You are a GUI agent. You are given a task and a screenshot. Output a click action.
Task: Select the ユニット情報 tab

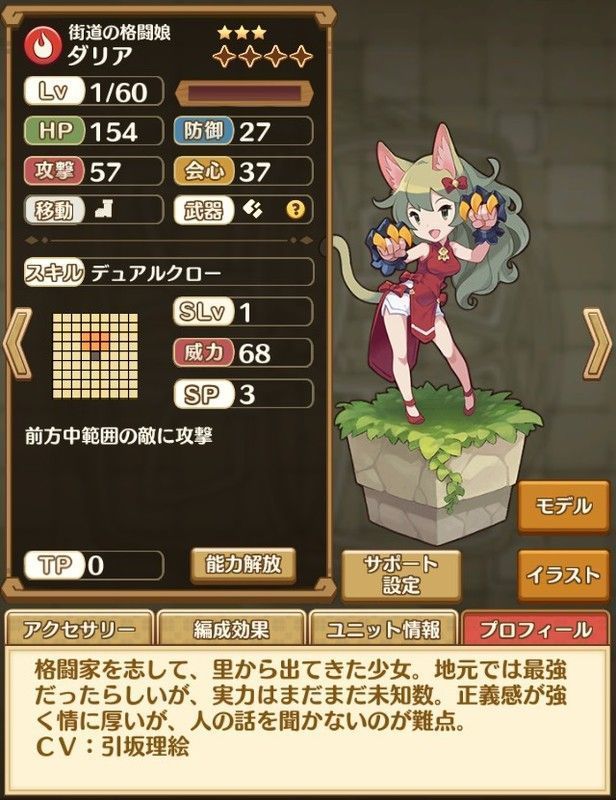coord(383,628)
